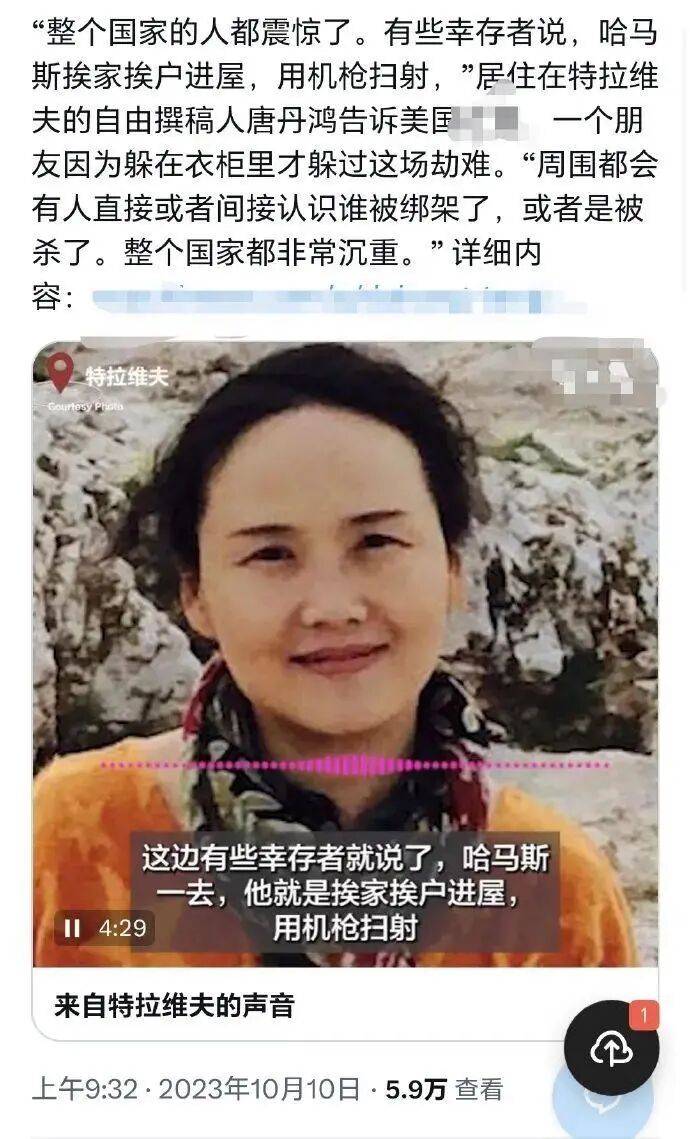Open the 来自特拉维夫的声音 video card
Viewport: 690px width, 1139px height.
175,1005
